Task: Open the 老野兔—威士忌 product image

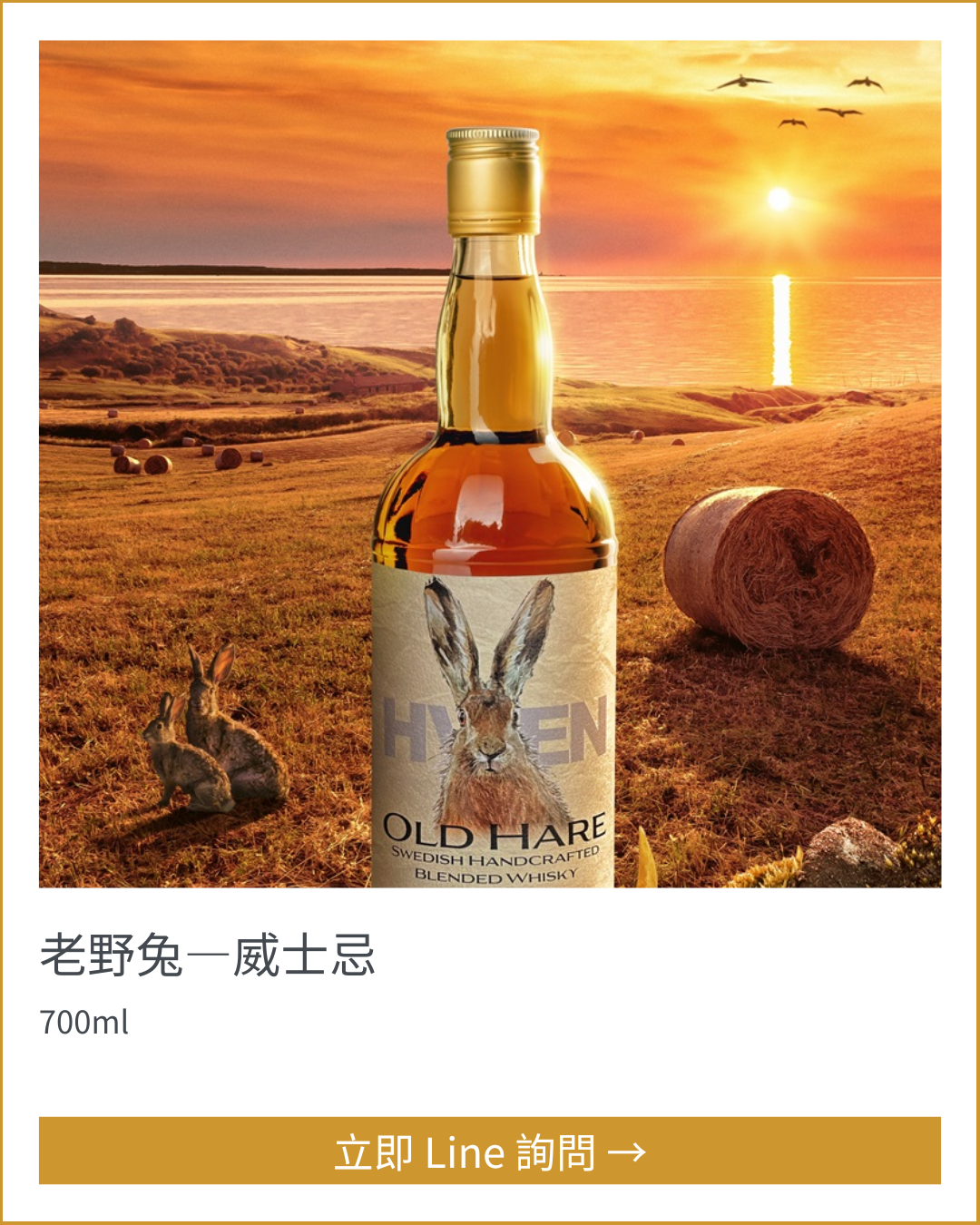Action: [490, 464]
